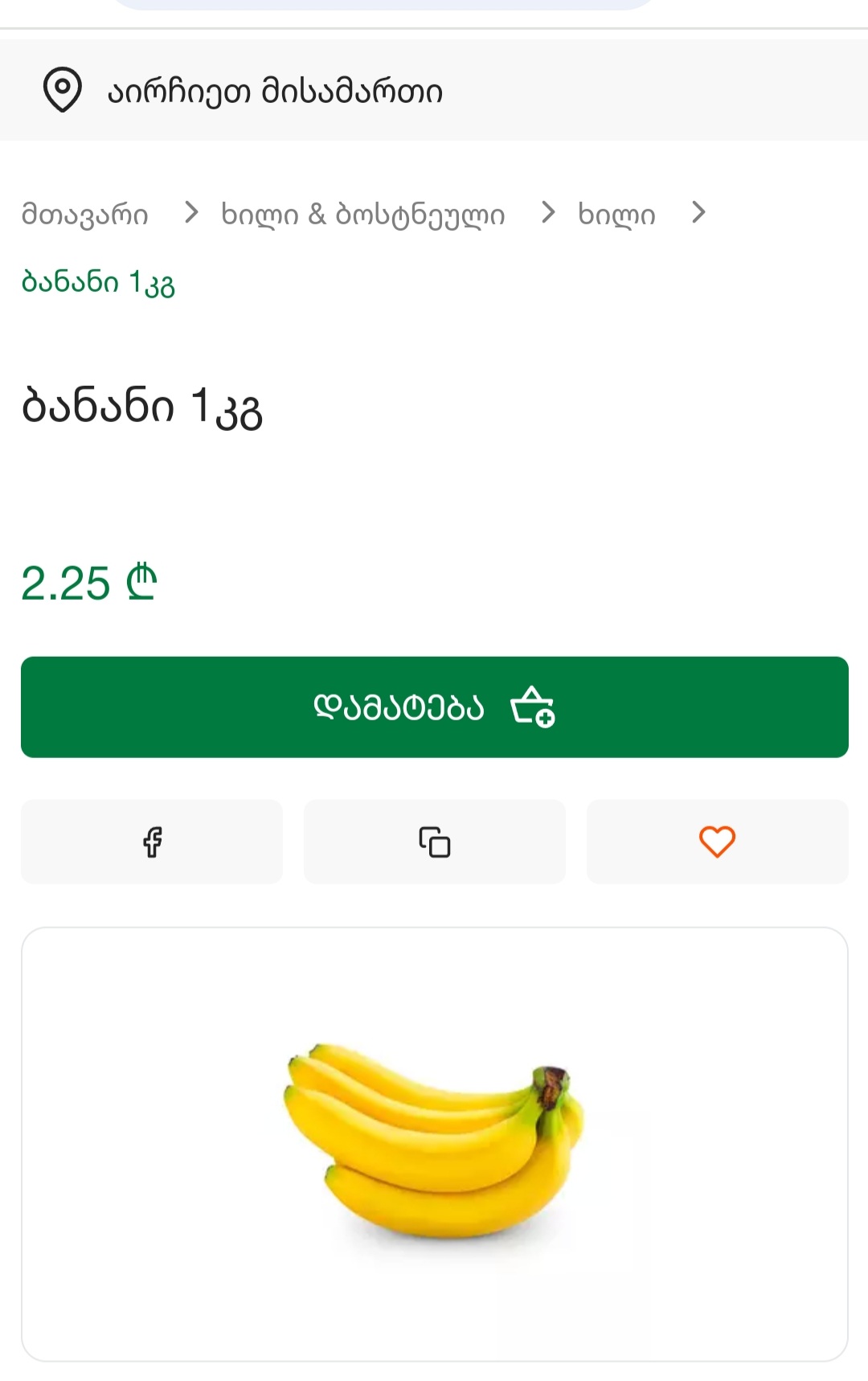
Task: Go to მთავარი breadcrumb link
Action: 85,215
